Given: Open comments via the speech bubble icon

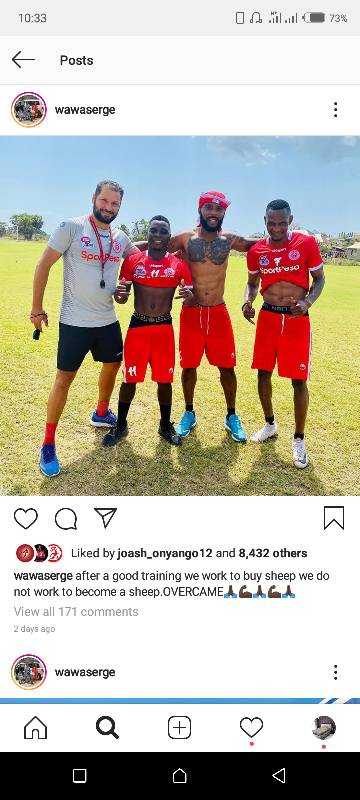Looking at the screenshot, I should (66, 519).
